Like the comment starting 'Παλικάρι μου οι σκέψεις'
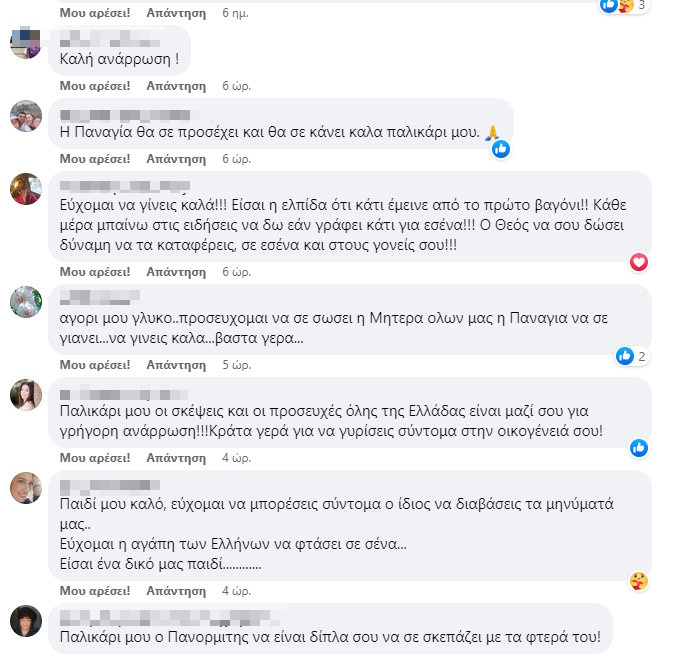The height and width of the screenshot is (657, 689). click(95, 457)
